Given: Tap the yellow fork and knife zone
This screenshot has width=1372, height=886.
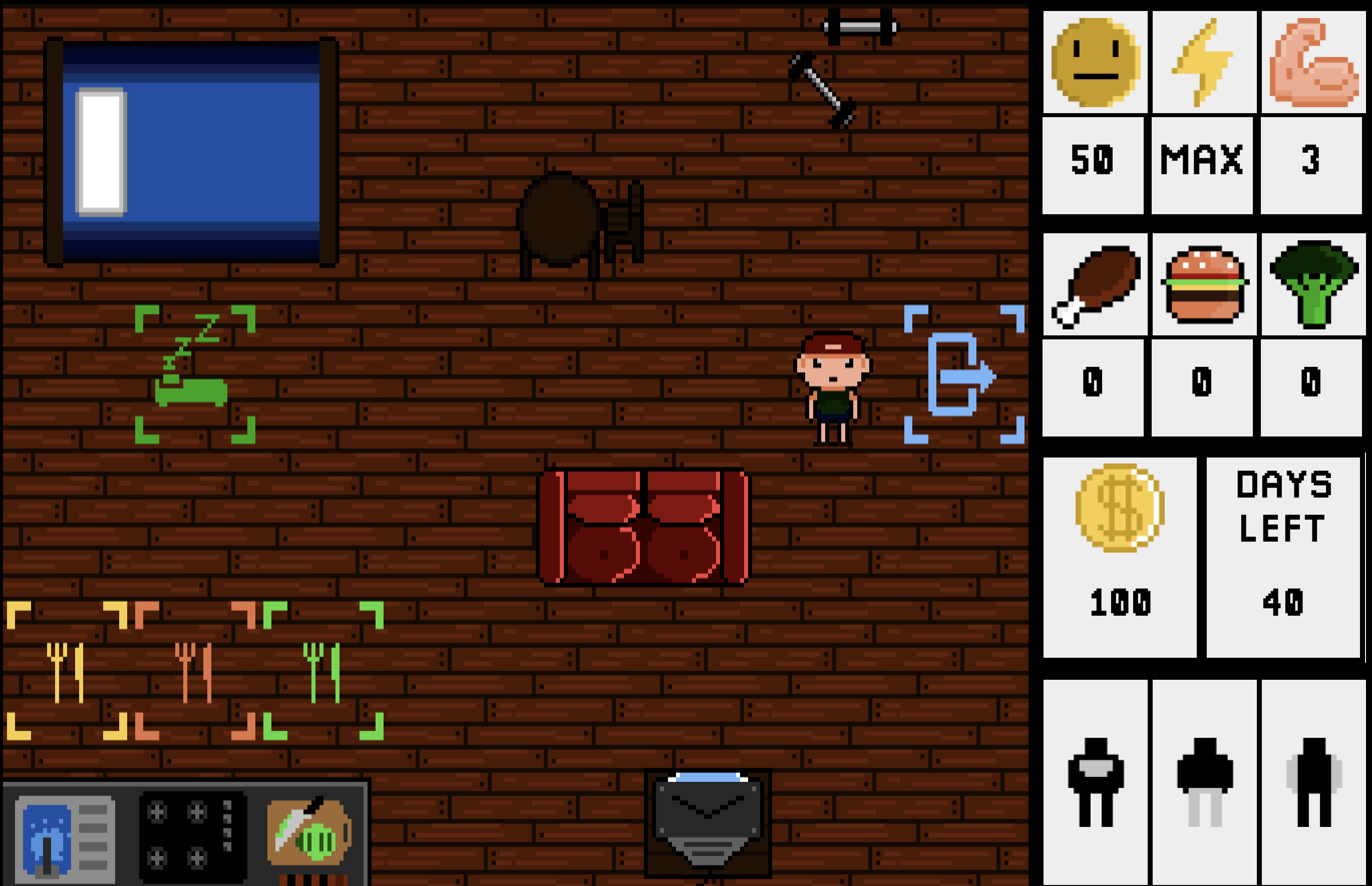Looking at the screenshot, I should point(66,671).
